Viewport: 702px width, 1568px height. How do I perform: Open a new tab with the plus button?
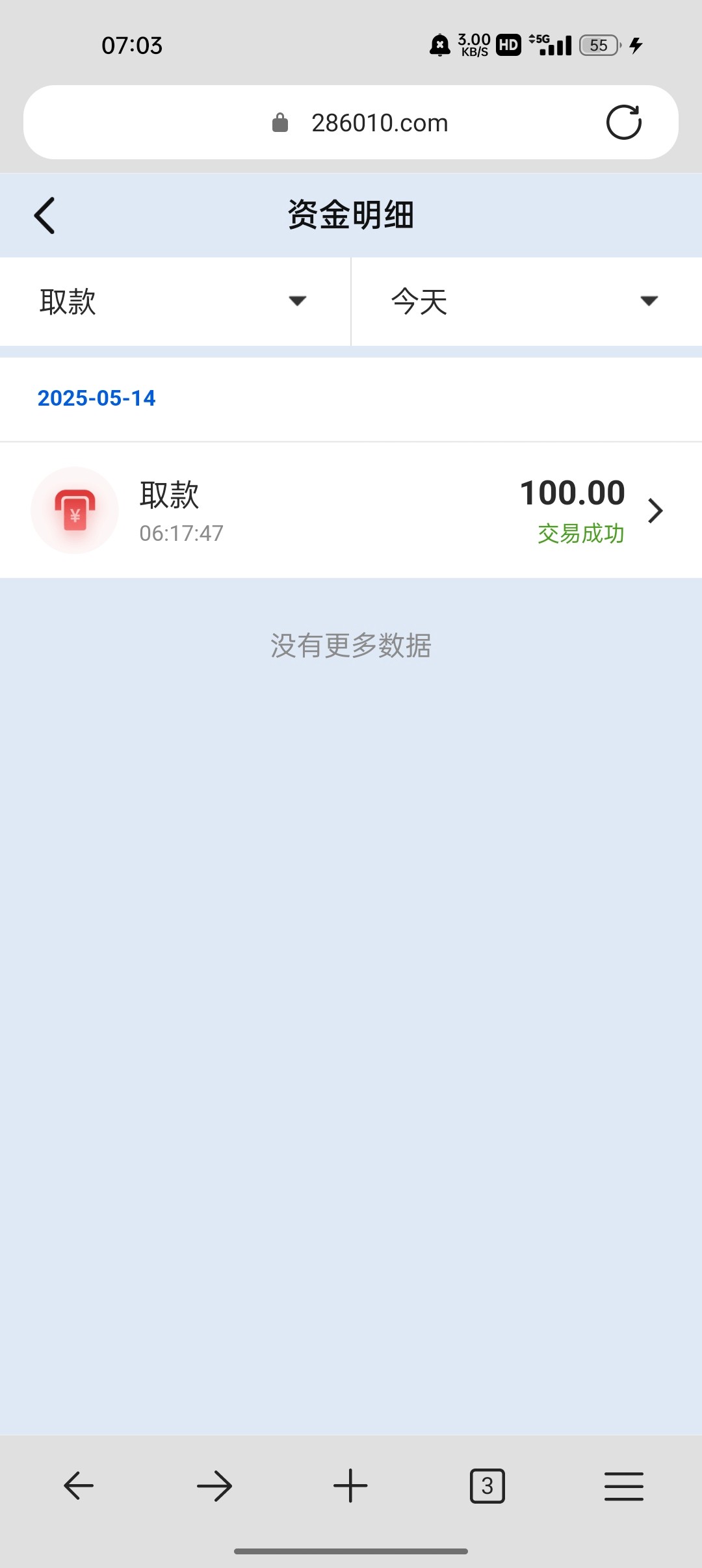(x=350, y=1485)
